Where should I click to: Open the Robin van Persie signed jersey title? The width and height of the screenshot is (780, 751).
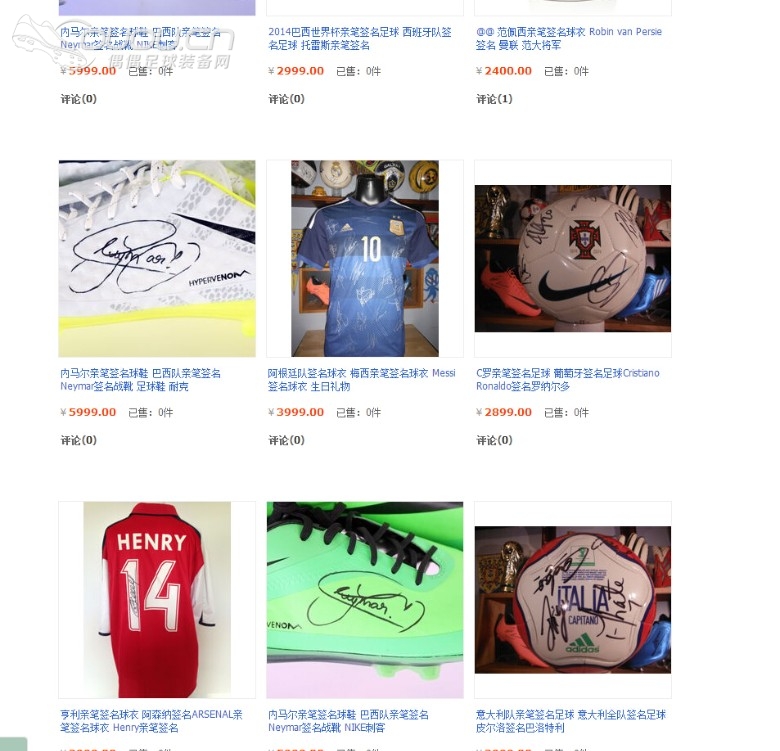coord(567,38)
